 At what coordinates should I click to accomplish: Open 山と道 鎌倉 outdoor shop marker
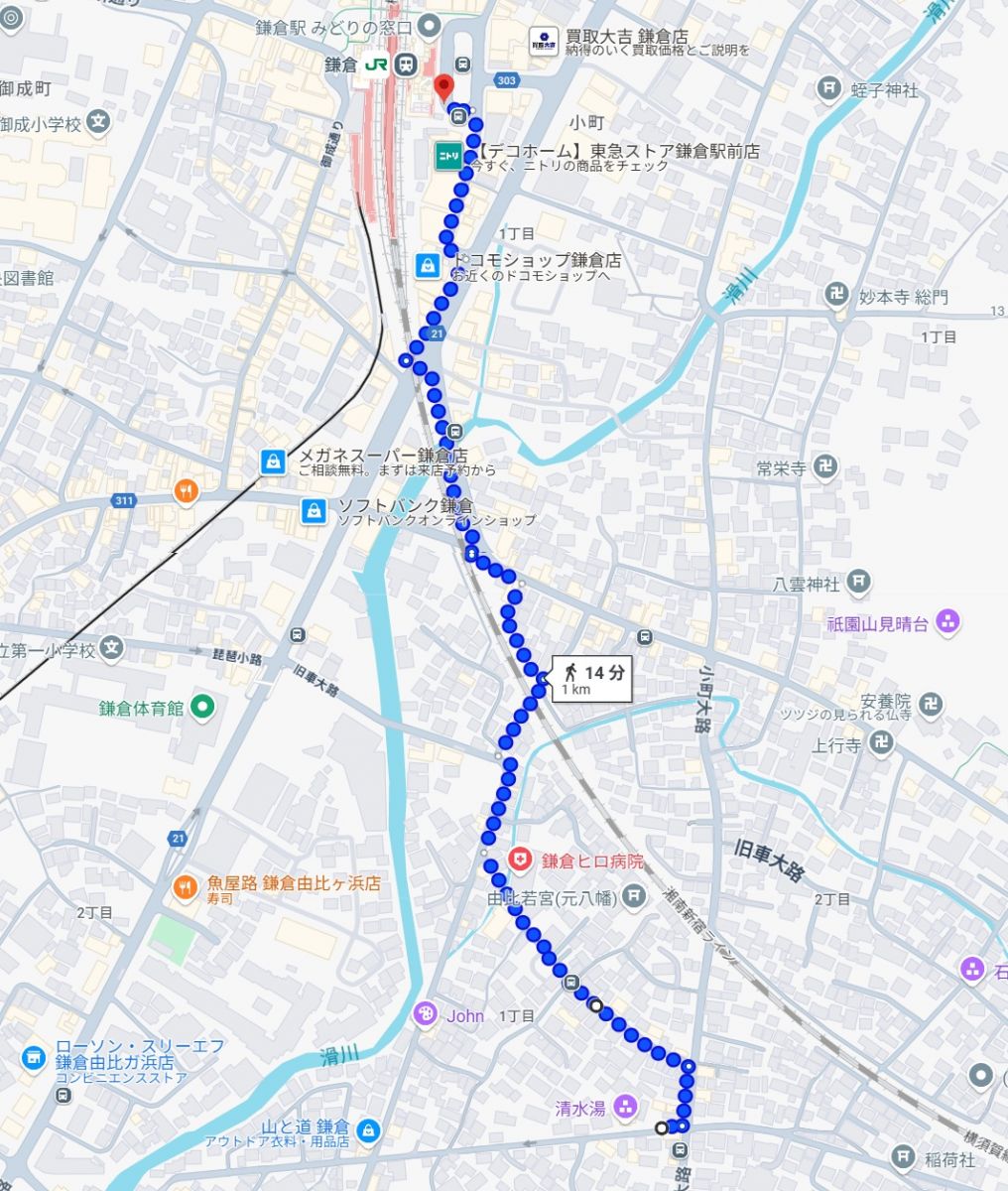pos(368,1129)
